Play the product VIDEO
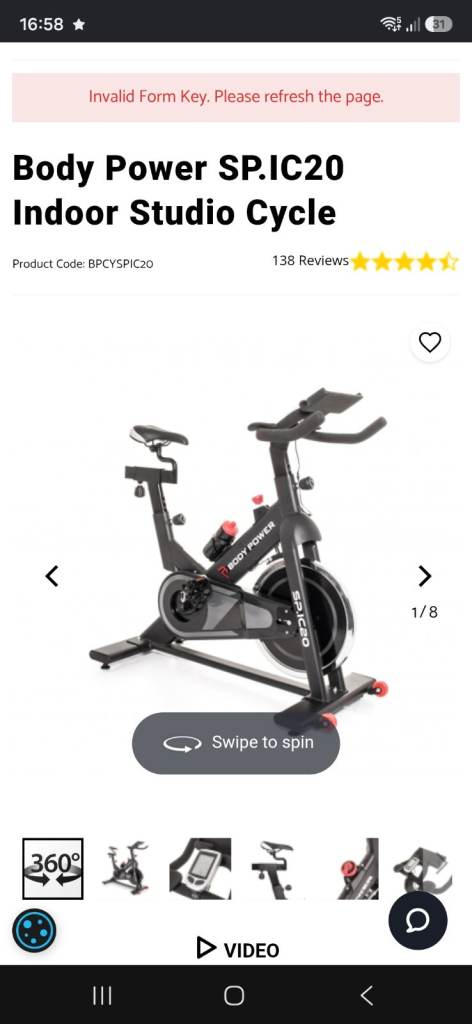This screenshot has width=472, height=1024. 238,949
